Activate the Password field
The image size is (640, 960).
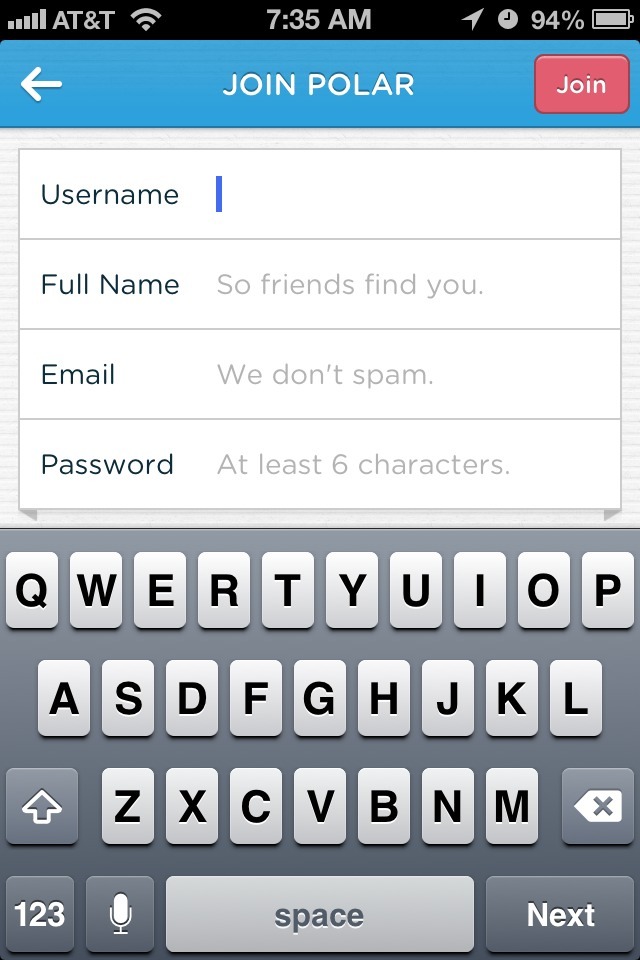(400, 465)
